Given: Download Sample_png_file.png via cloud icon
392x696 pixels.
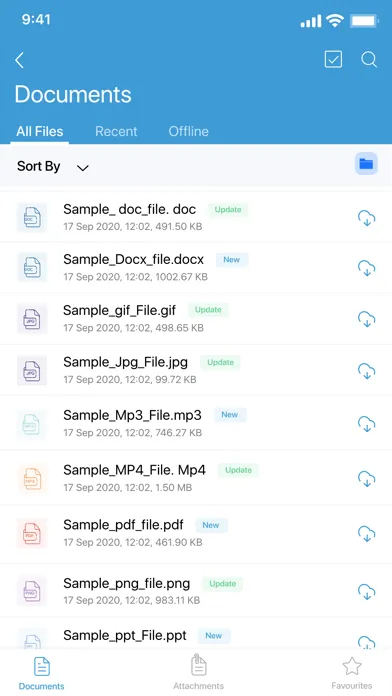Looking at the screenshot, I should (x=367, y=592).
